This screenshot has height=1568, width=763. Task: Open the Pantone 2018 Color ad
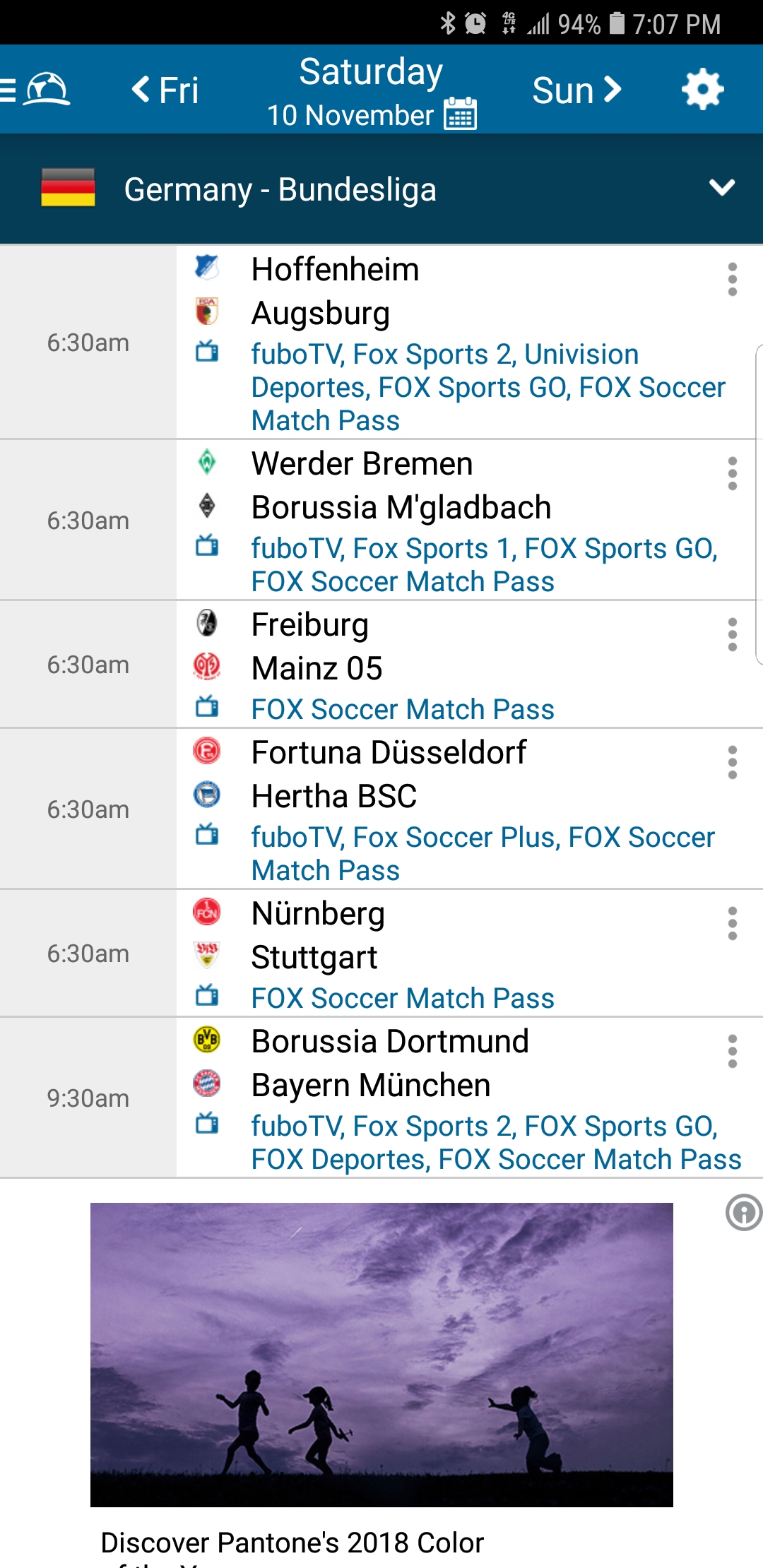[381, 1355]
